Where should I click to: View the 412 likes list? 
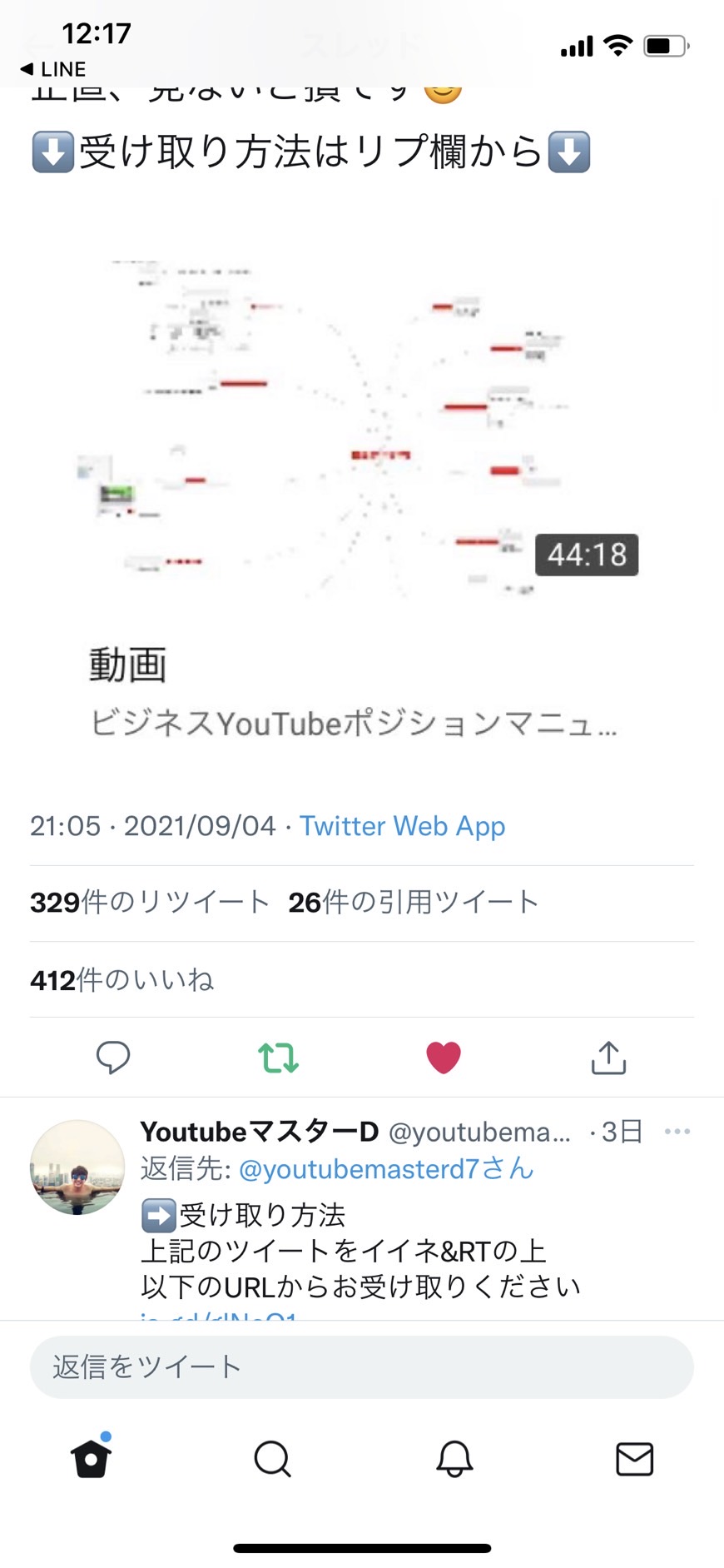point(122,980)
